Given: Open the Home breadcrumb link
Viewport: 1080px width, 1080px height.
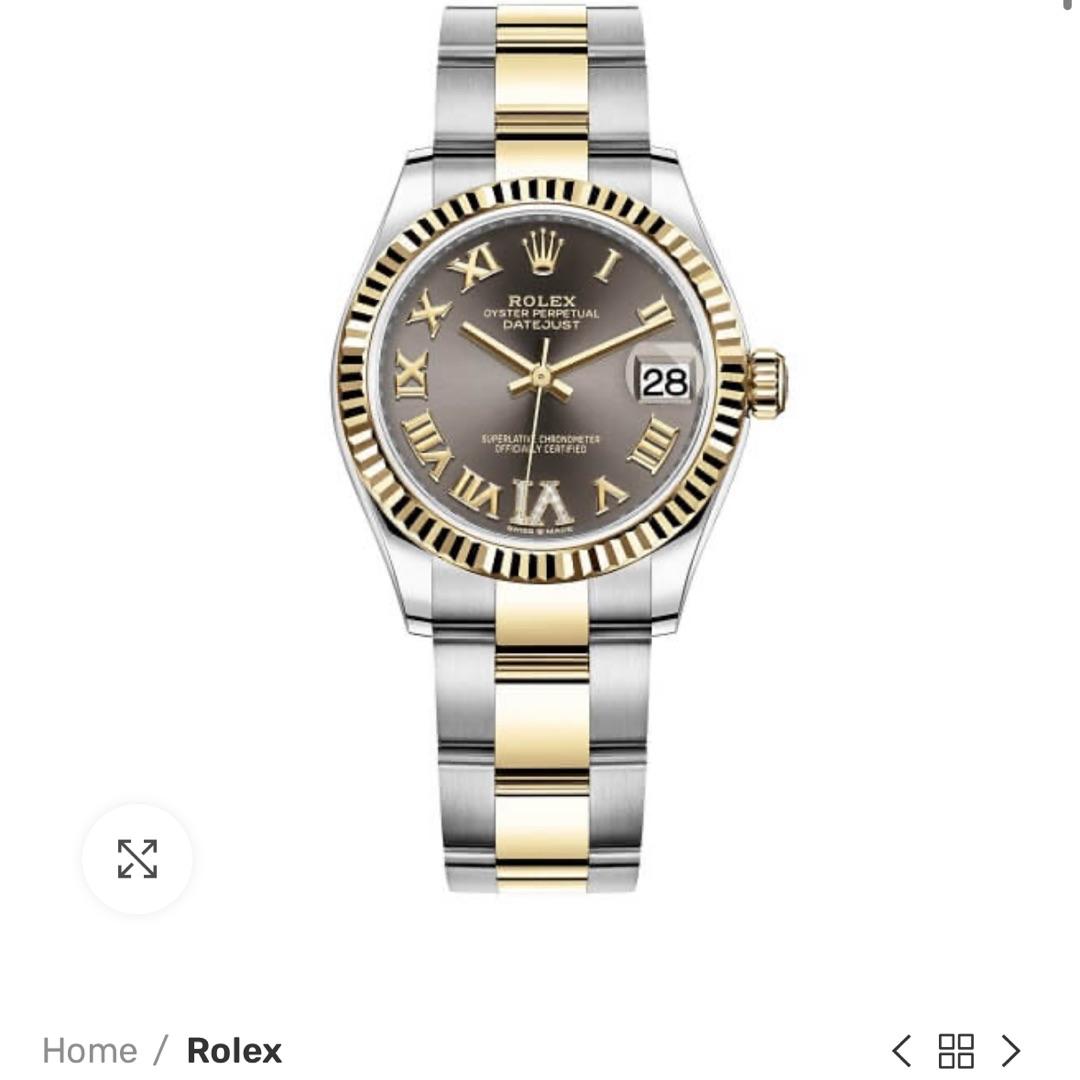Looking at the screenshot, I should 90,1051.
